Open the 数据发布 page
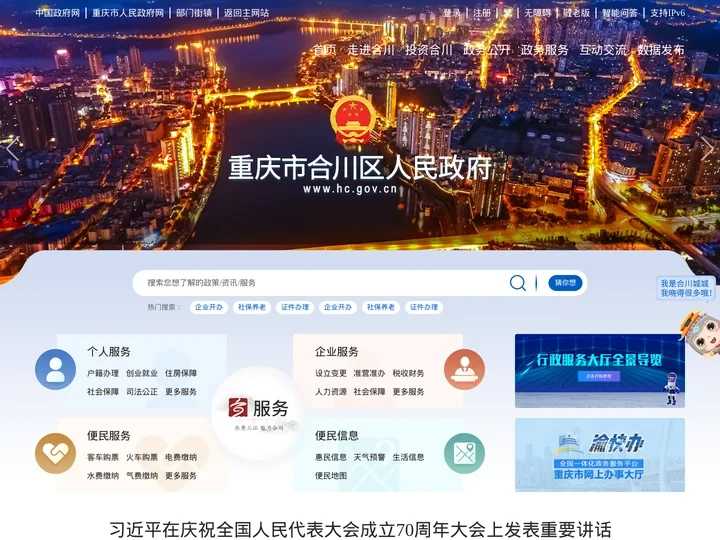The height and width of the screenshot is (540, 720). 661,49
